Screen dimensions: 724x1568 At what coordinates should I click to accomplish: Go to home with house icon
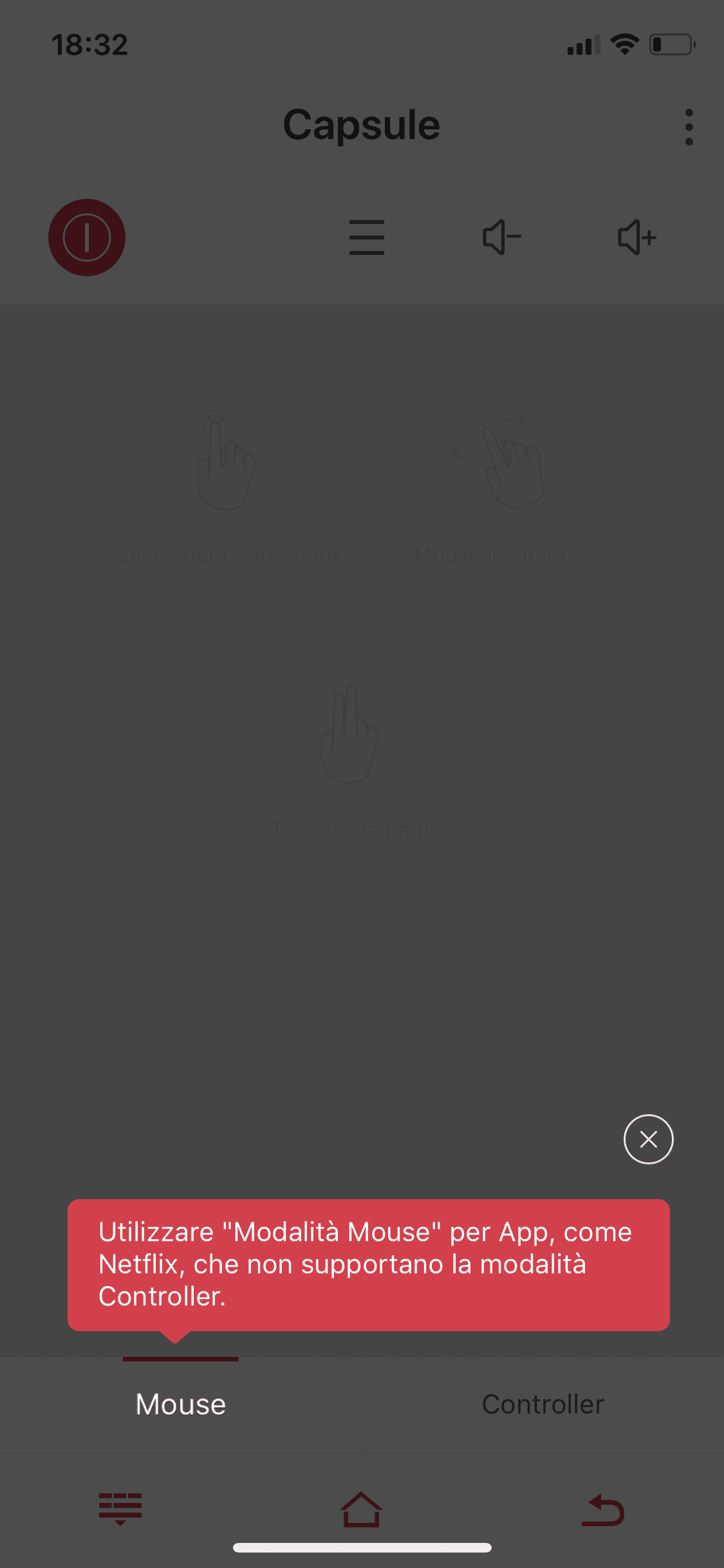click(362, 1509)
